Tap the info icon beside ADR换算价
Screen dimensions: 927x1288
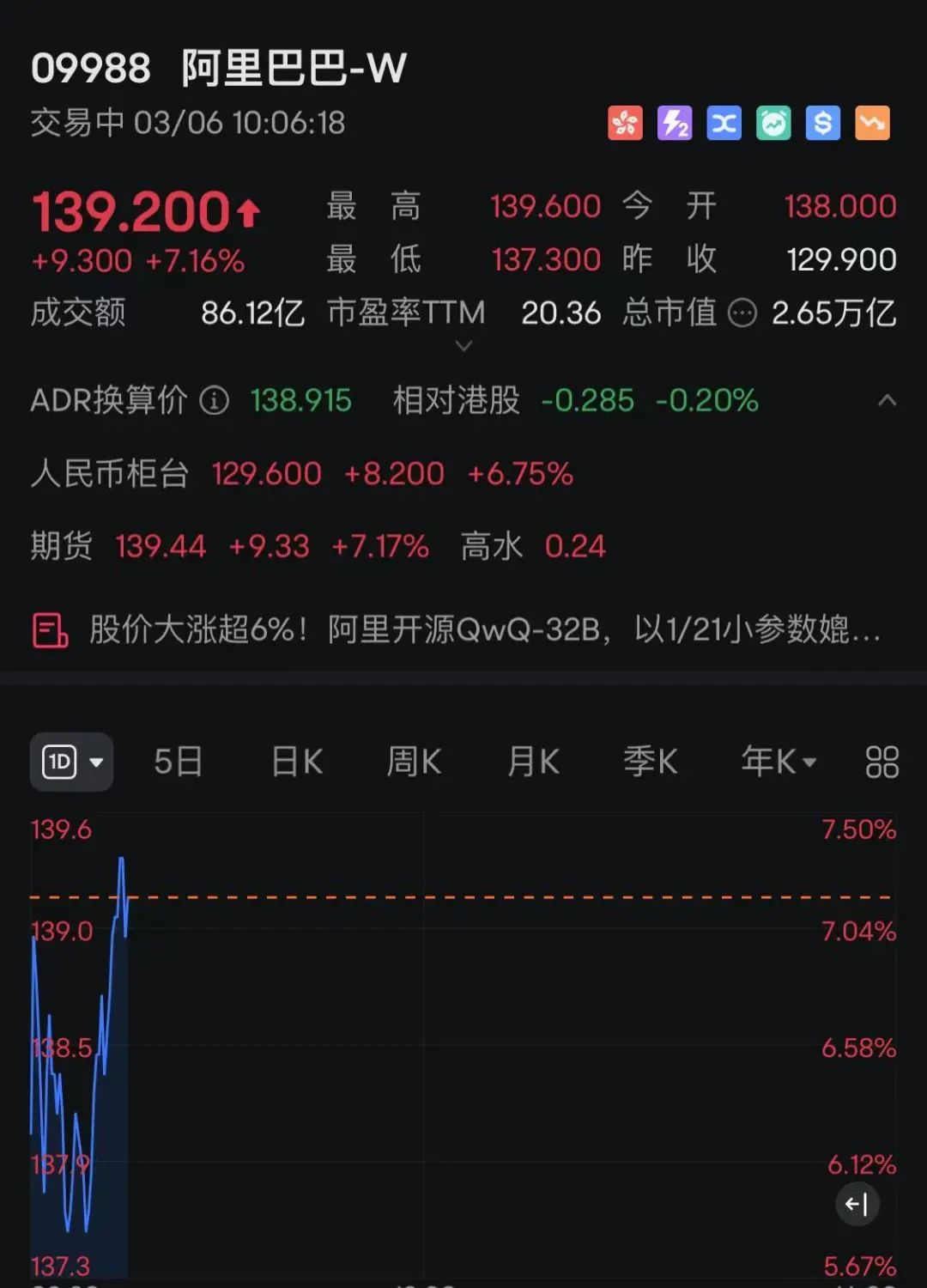tap(214, 400)
